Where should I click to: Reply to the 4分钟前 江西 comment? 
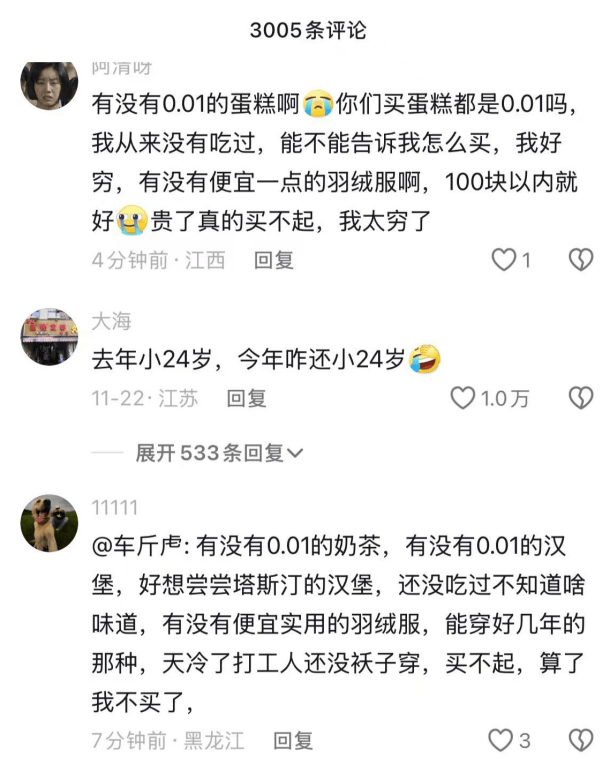click(273, 260)
